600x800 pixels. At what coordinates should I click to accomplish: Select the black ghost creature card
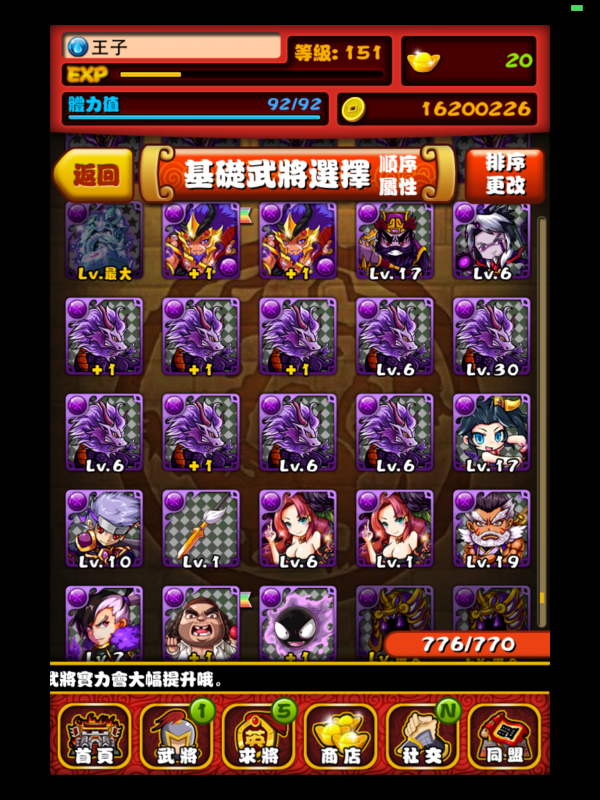[298, 620]
